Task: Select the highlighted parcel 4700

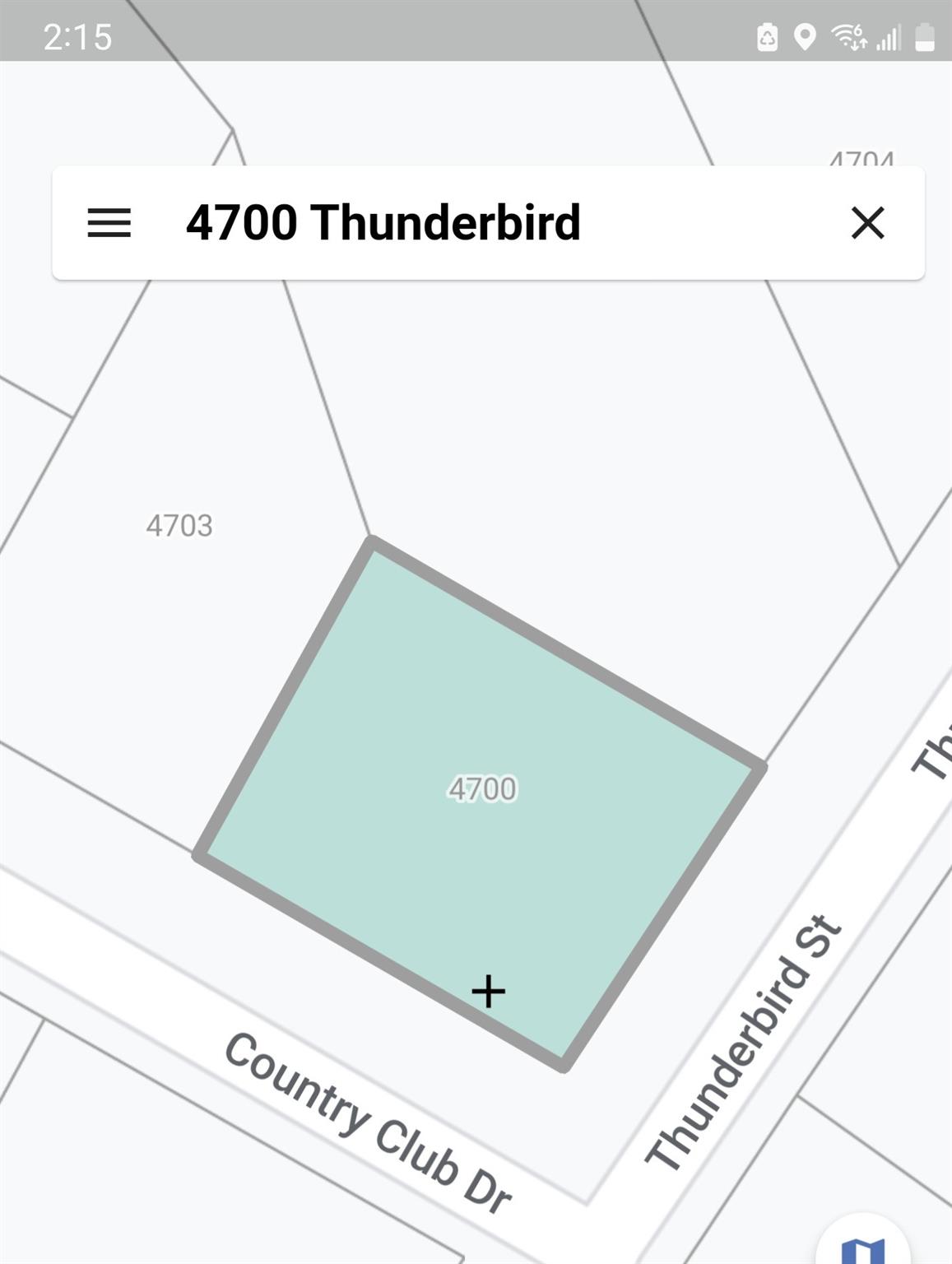Action: point(482,788)
